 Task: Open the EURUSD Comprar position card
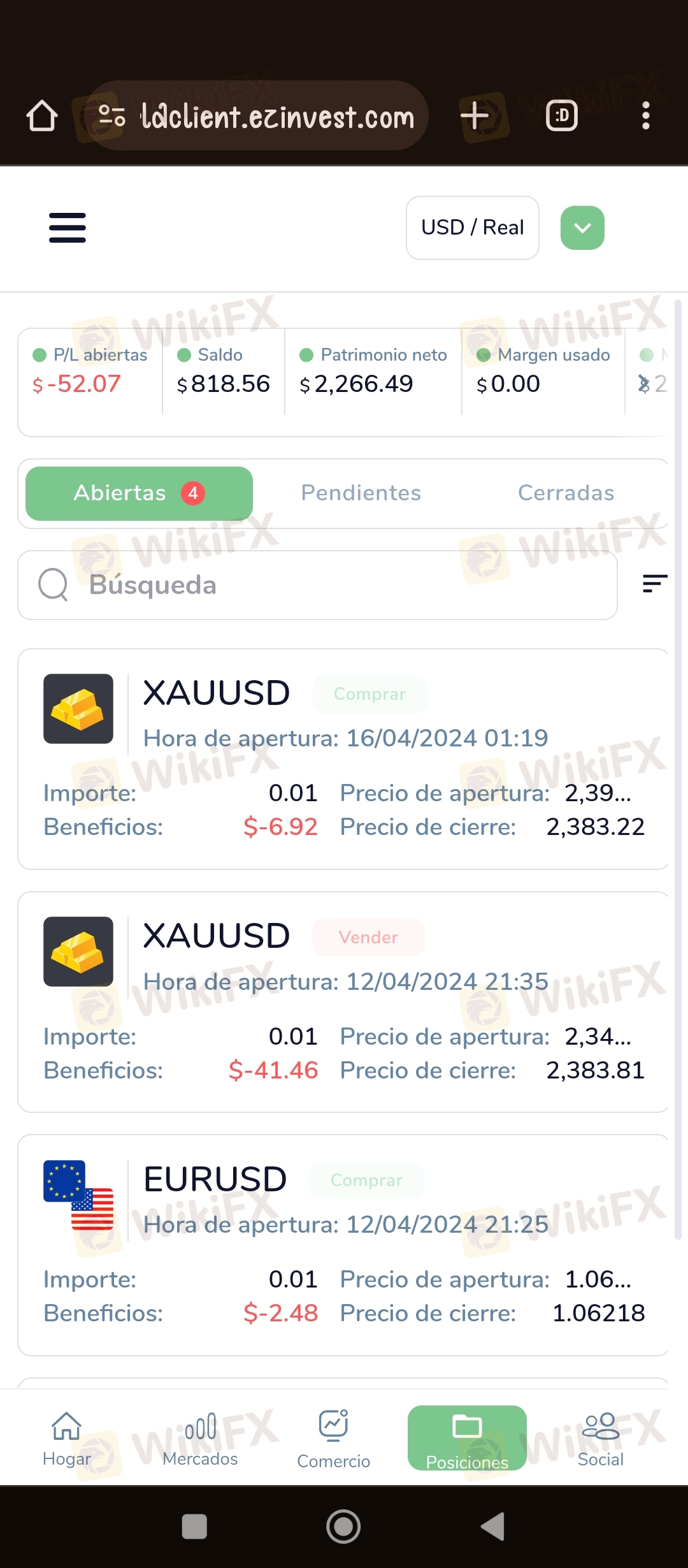pos(343,1244)
